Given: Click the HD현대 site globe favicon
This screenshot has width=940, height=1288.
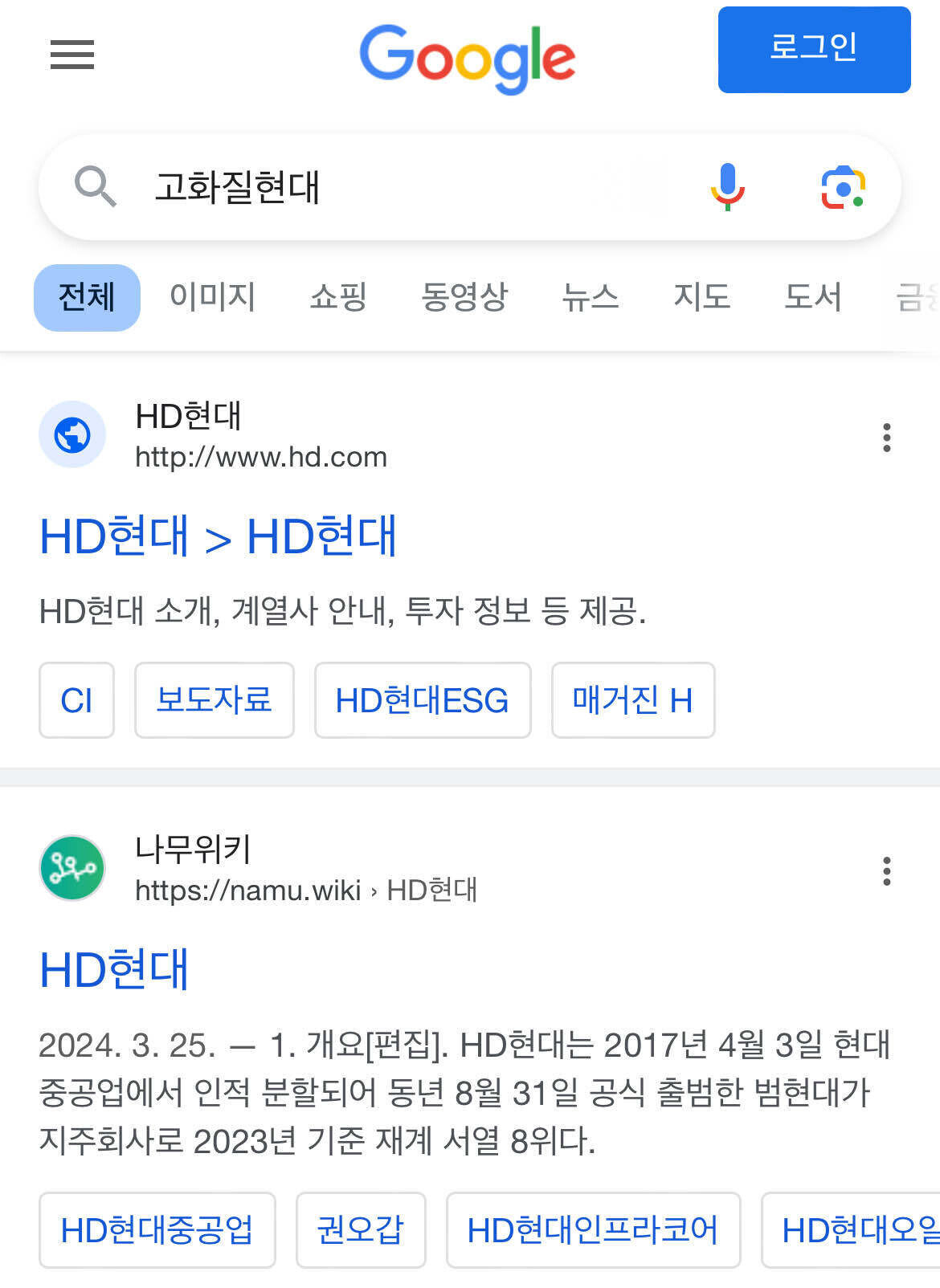Looking at the screenshot, I should click(72, 434).
